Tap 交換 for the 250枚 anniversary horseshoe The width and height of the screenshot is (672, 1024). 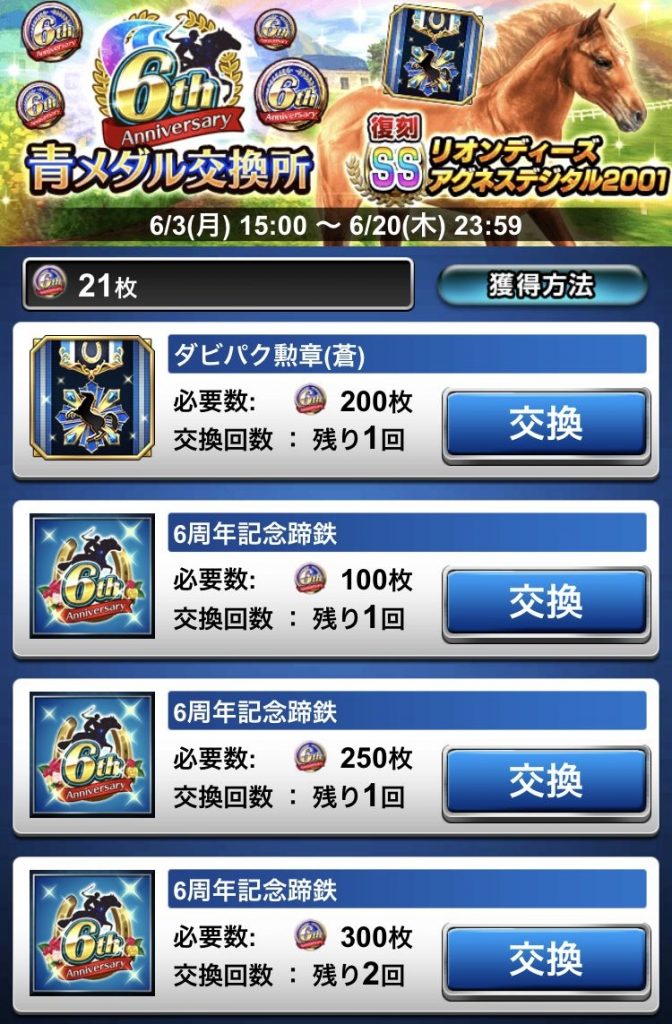(546, 780)
